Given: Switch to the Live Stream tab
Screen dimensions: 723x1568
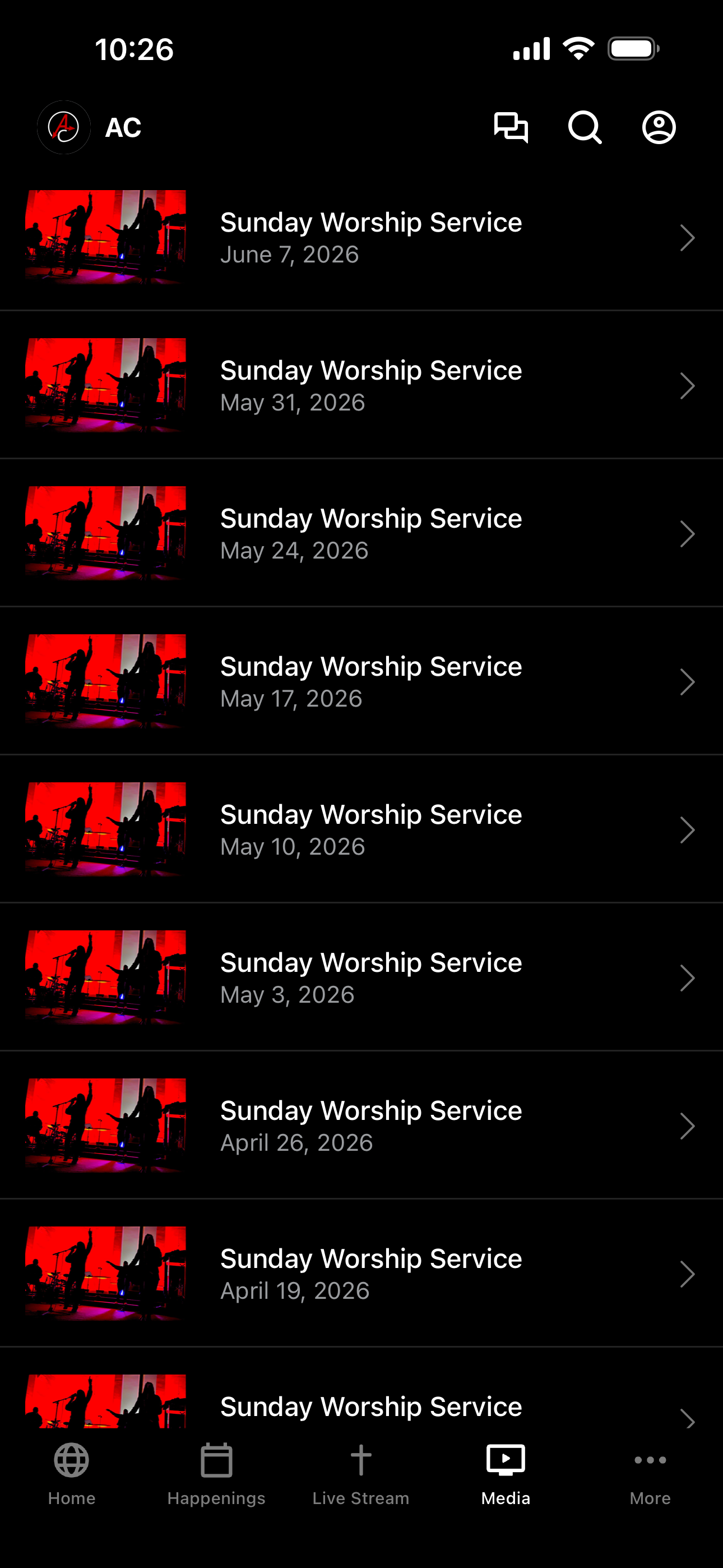Looking at the screenshot, I should click(x=361, y=1474).
